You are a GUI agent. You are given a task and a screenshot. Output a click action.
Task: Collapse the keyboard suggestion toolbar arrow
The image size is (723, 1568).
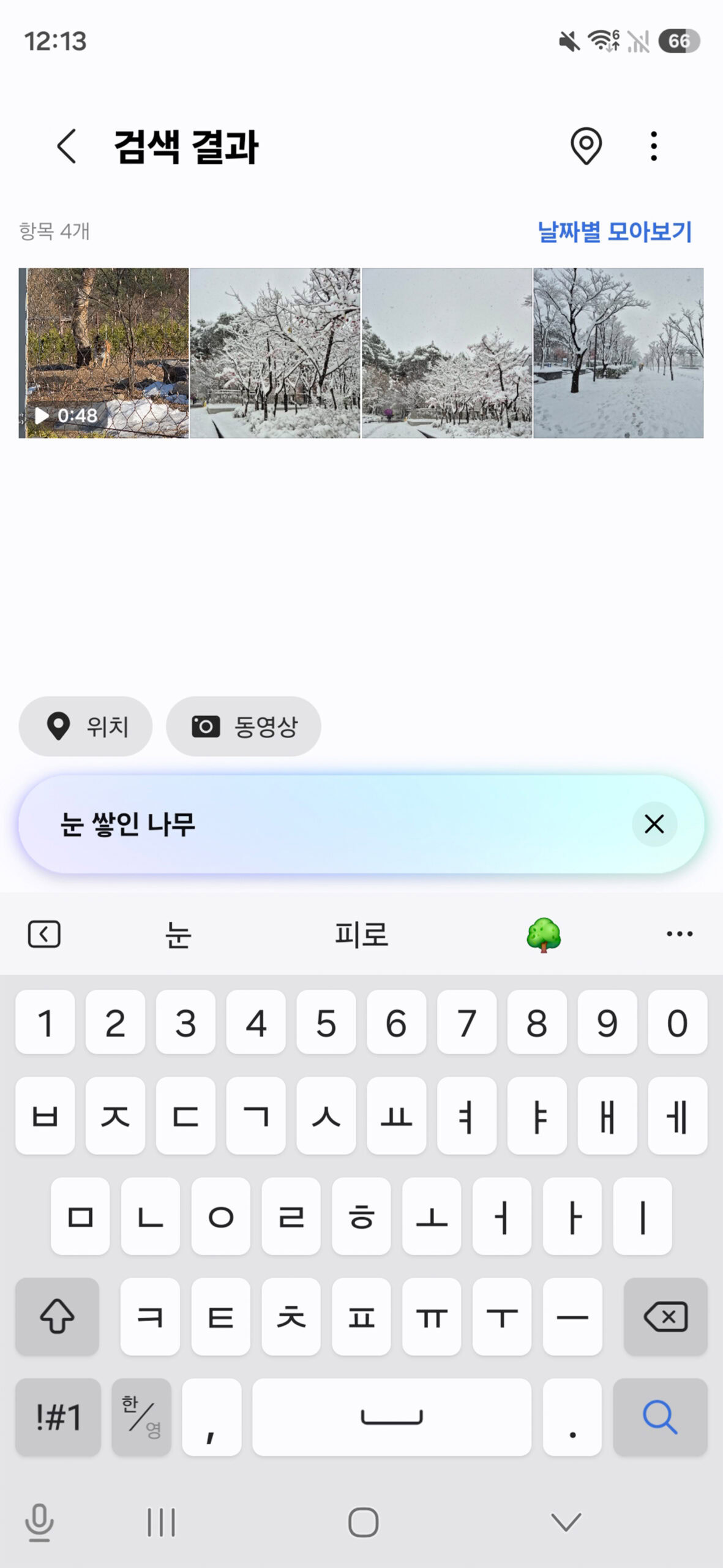tap(44, 934)
